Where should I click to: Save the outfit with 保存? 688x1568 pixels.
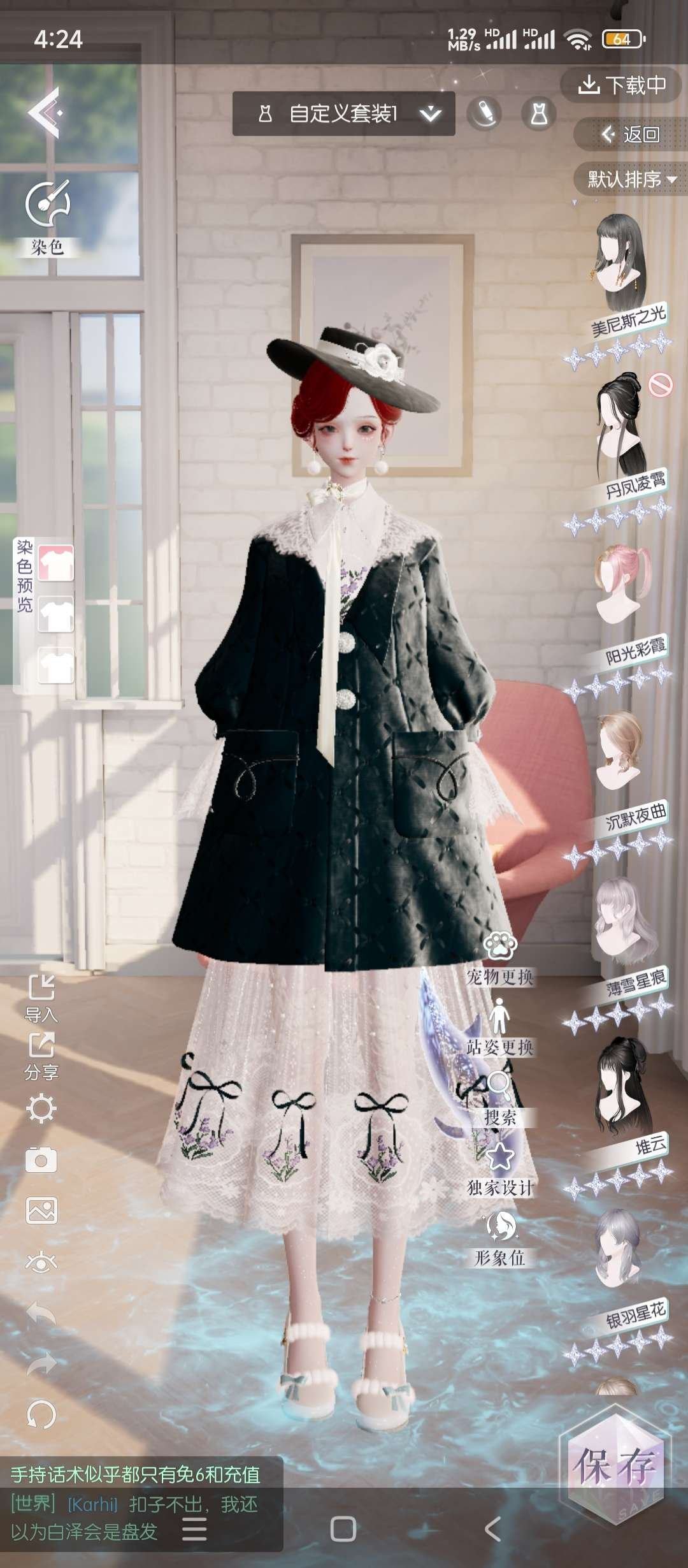tap(615, 1466)
